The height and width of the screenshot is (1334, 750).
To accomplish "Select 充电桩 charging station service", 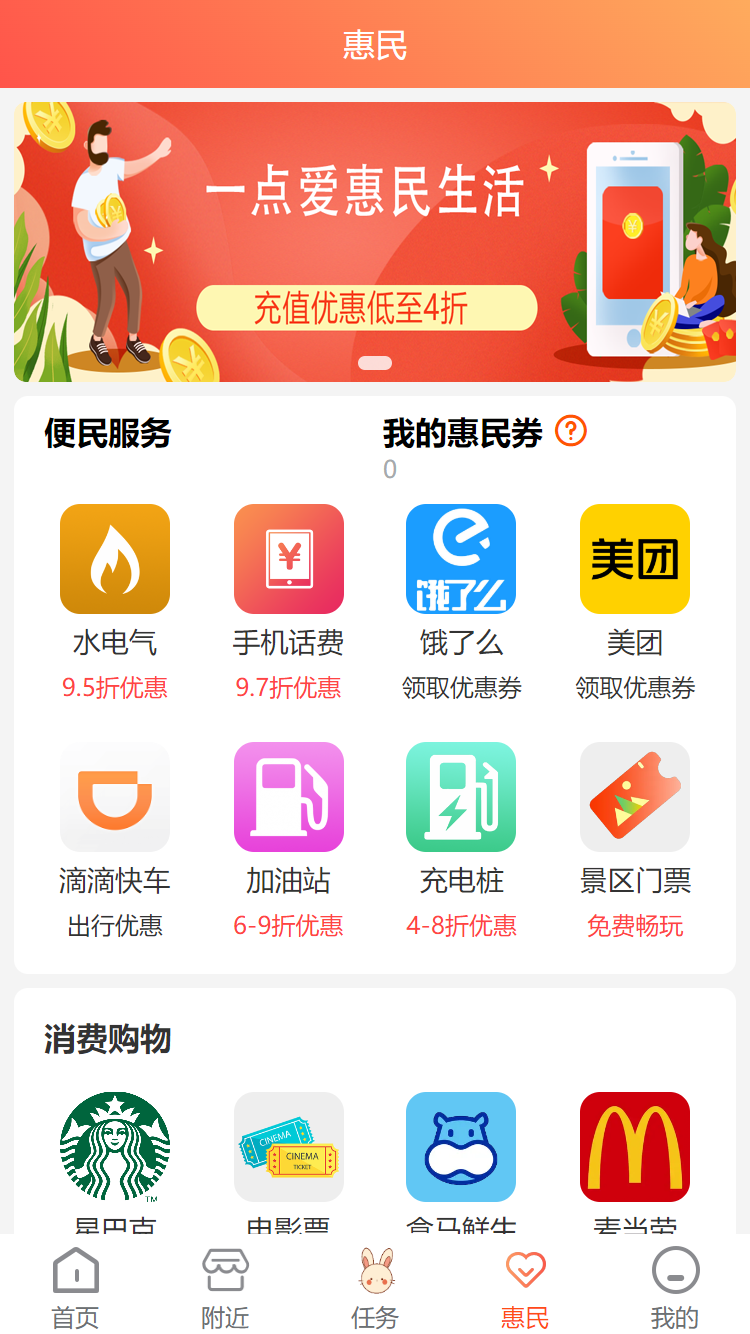I will 461,797.
